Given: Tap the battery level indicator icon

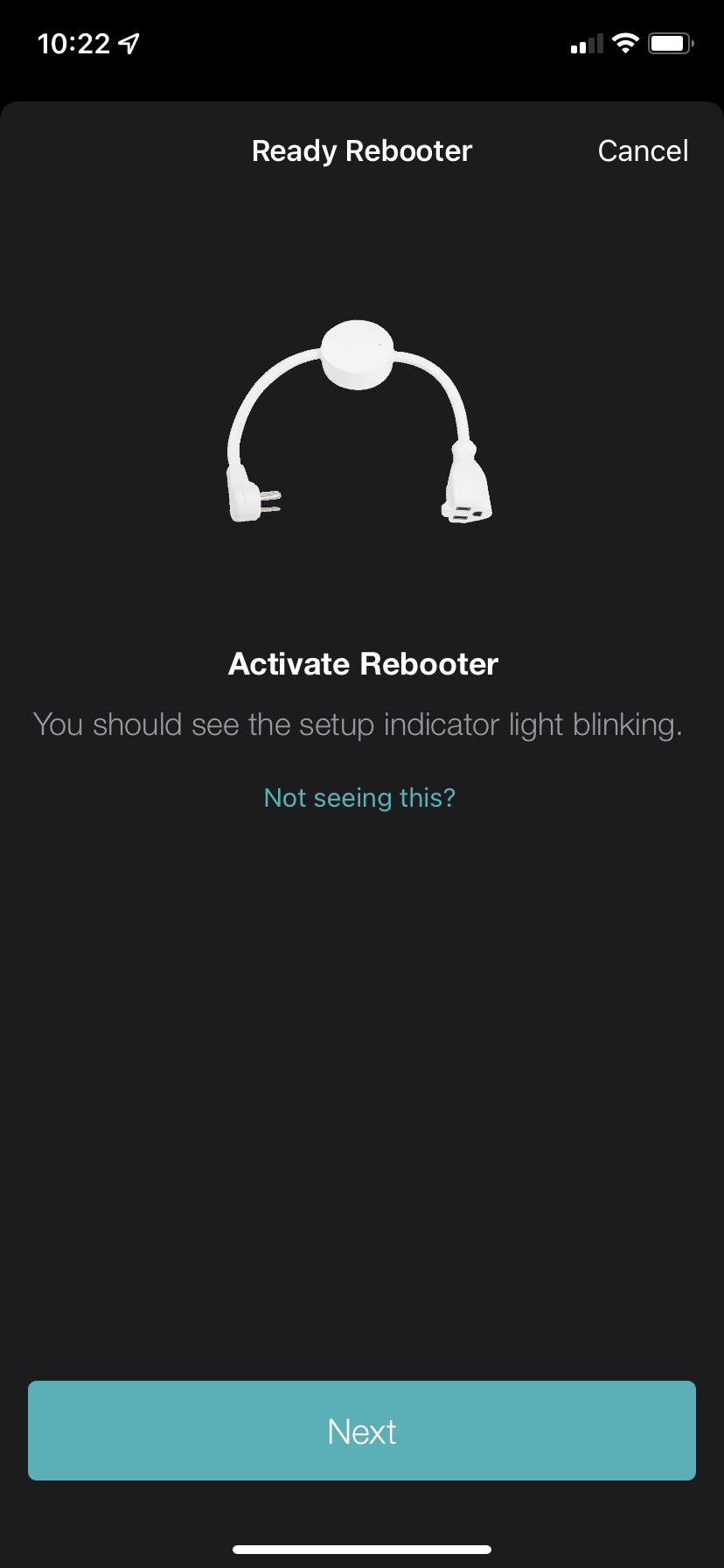Looking at the screenshot, I should pos(670,41).
